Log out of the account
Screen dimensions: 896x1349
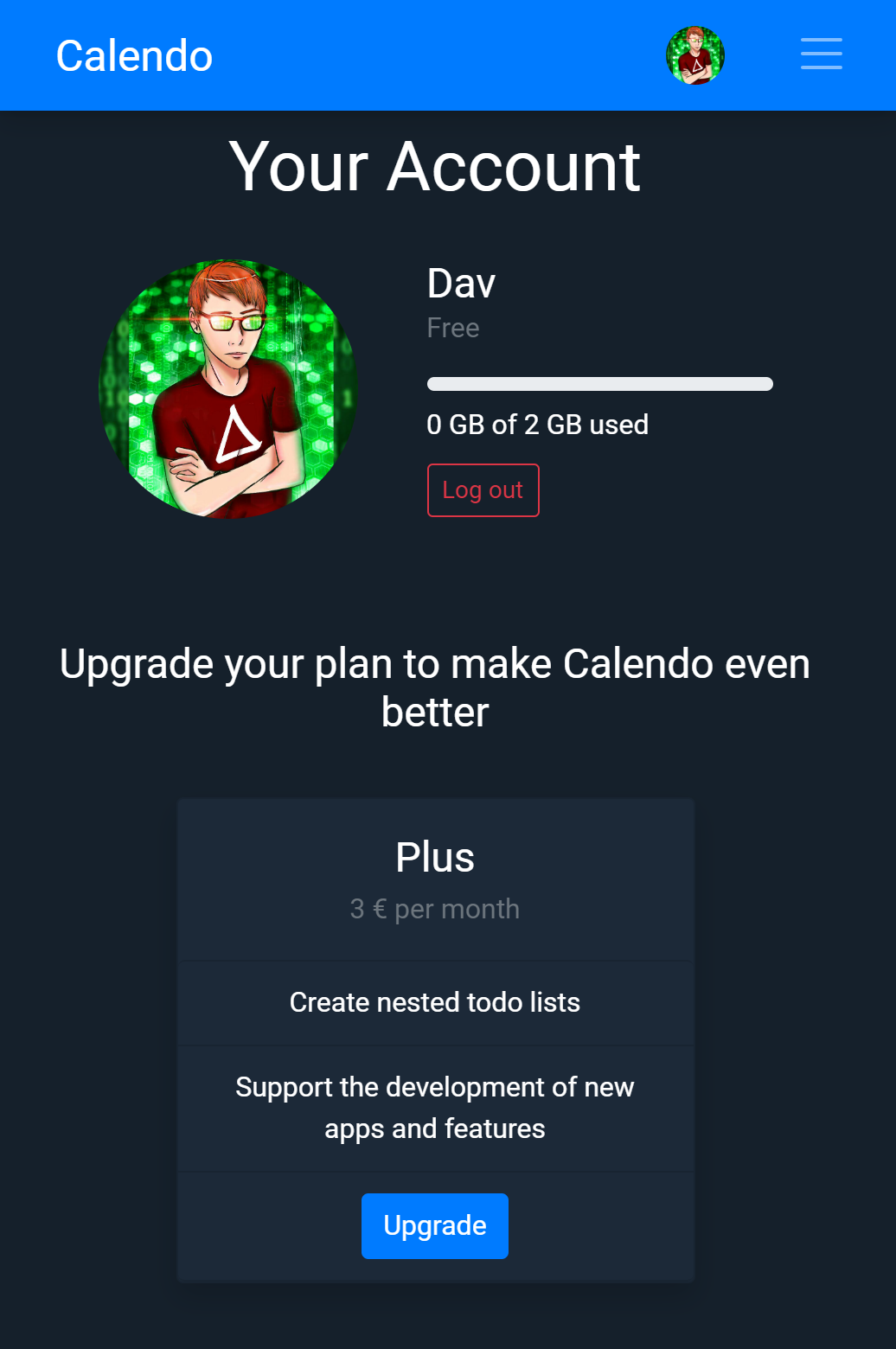(483, 490)
